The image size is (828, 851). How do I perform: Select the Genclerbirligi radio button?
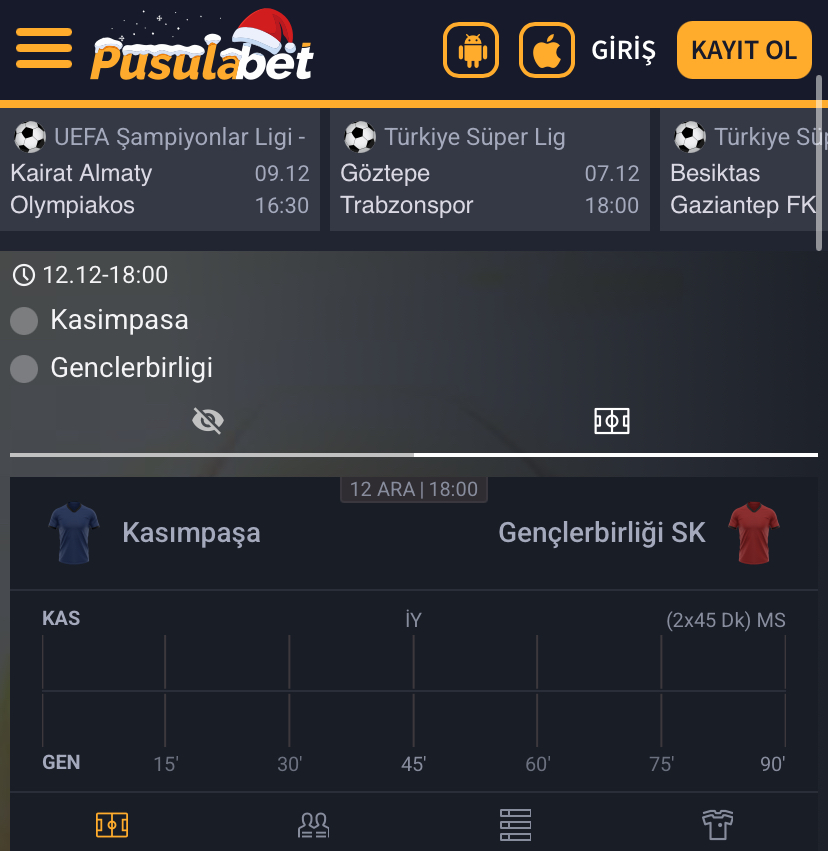point(23,368)
